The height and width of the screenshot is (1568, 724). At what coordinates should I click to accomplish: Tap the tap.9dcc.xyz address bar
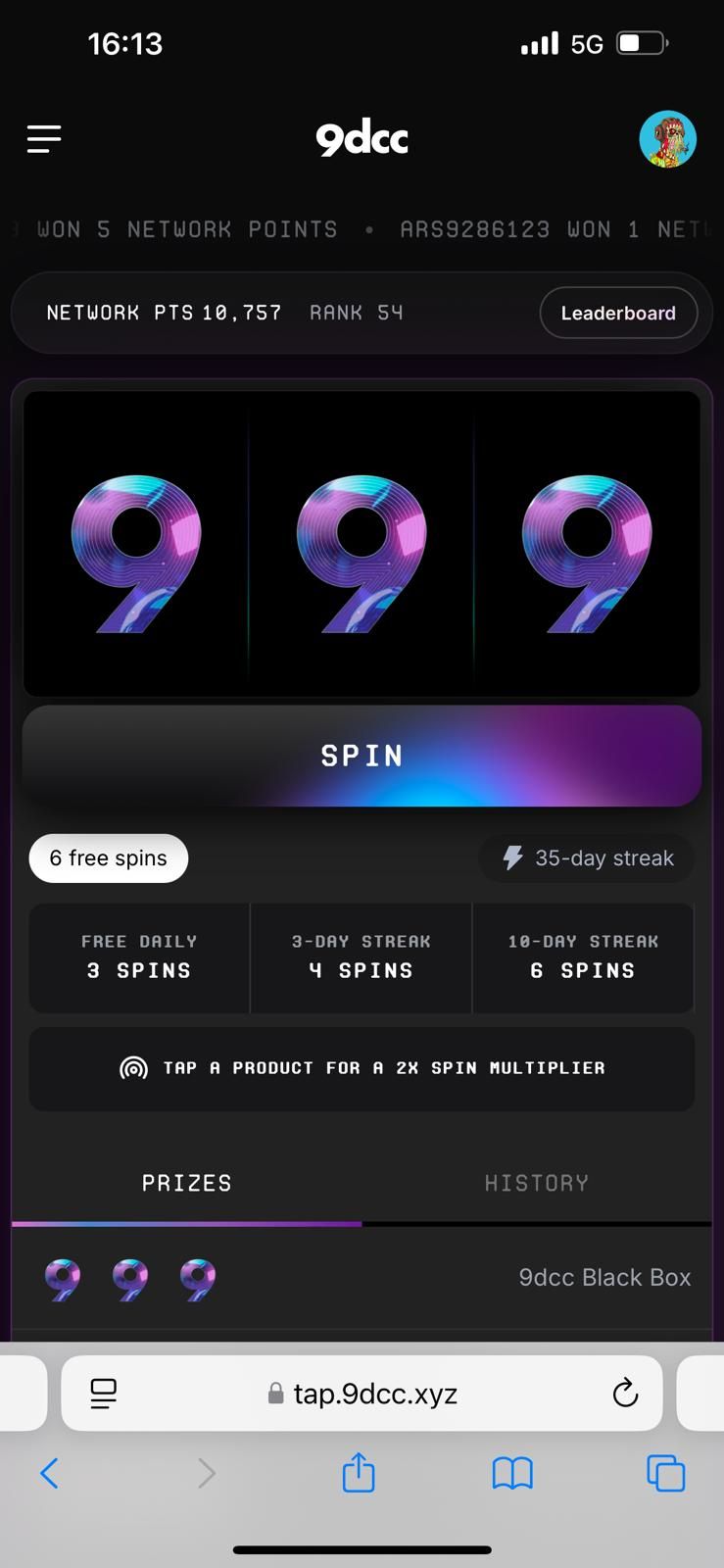(362, 1393)
